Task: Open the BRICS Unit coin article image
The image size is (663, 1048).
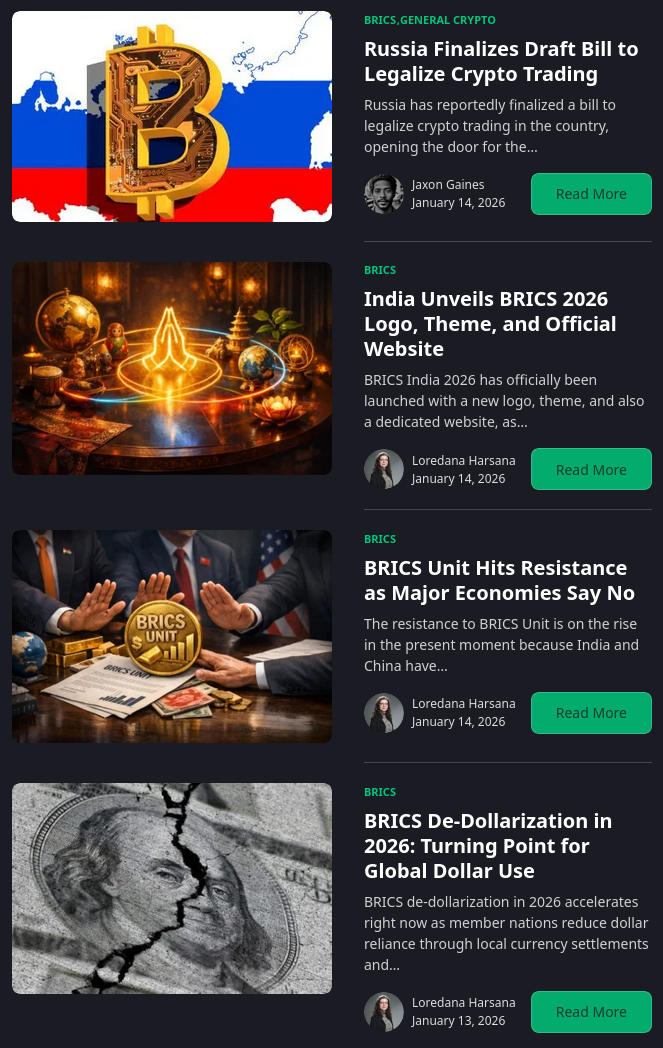Action: pyautogui.click(x=172, y=636)
